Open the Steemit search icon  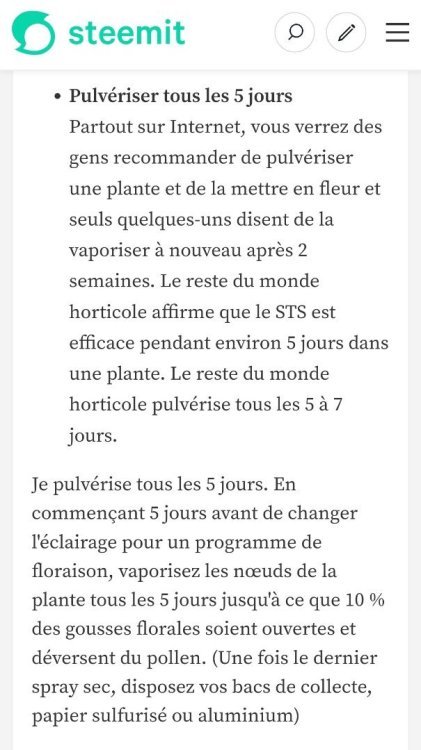coord(295,33)
